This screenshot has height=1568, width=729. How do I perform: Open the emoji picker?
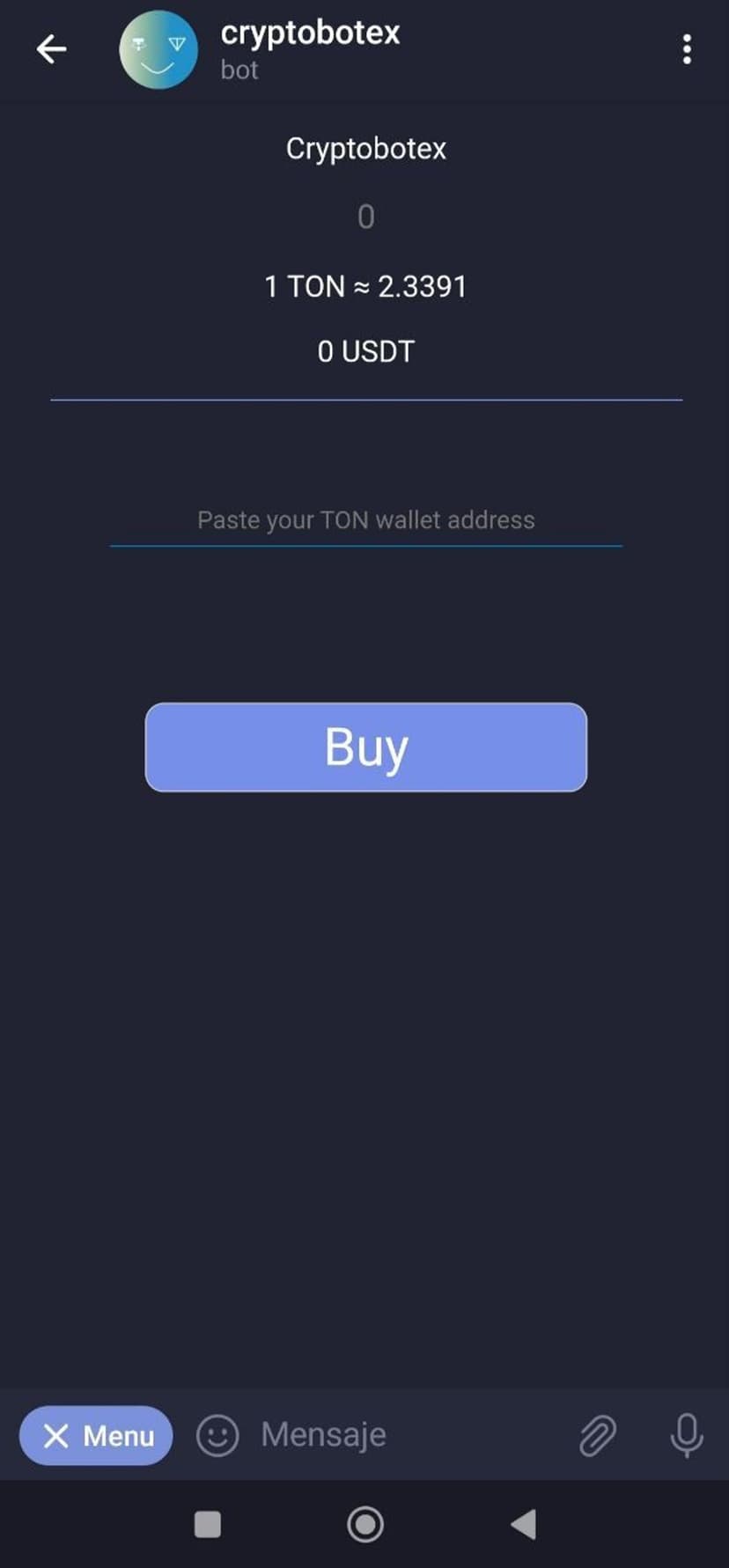point(217,1436)
